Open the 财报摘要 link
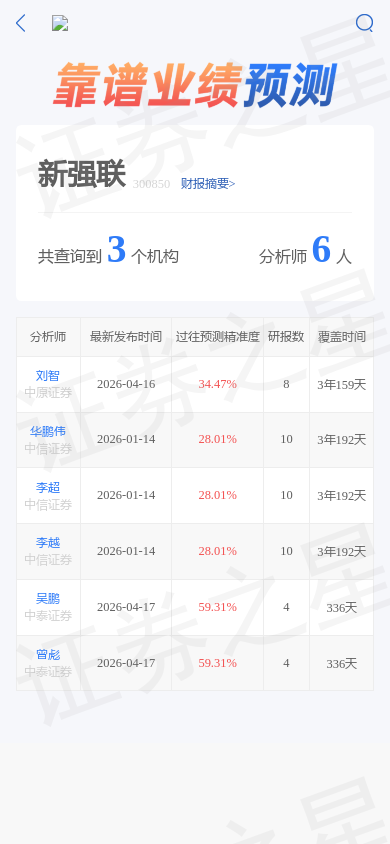Viewport: 390px width, 844px height. pyautogui.click(x=208, y=184)
